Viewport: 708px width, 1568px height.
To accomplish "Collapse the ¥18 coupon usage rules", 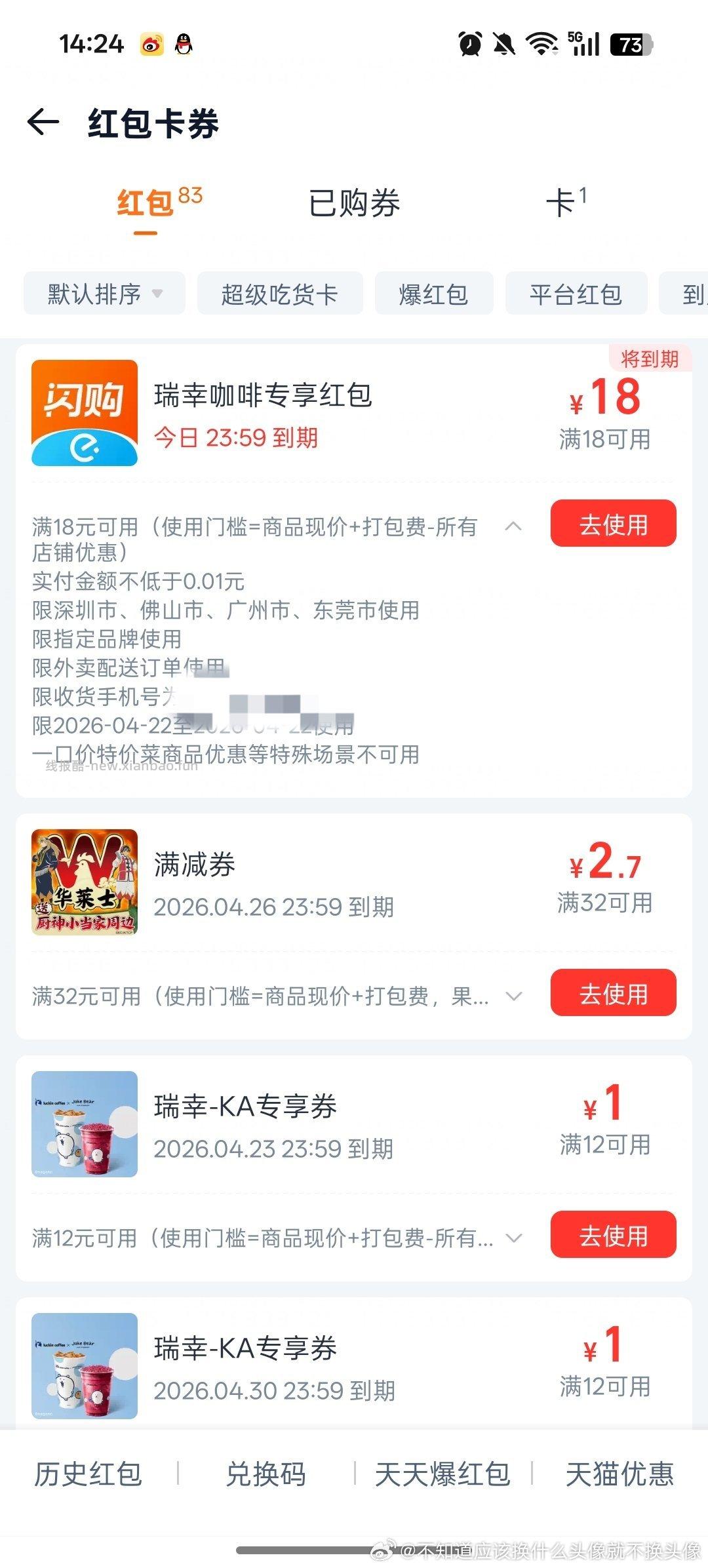I will point(513,526).
